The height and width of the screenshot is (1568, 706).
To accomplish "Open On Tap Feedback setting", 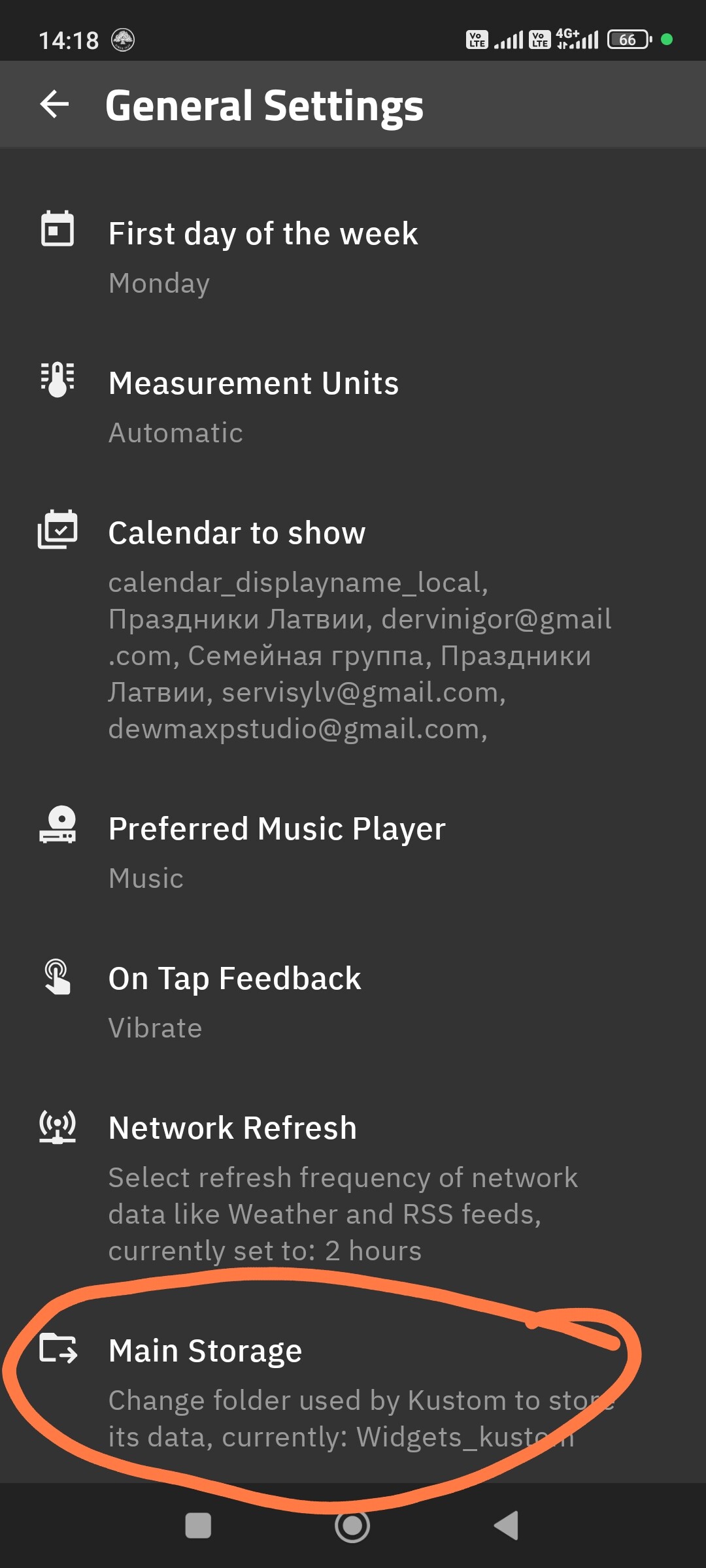I will coord(235,1001).
